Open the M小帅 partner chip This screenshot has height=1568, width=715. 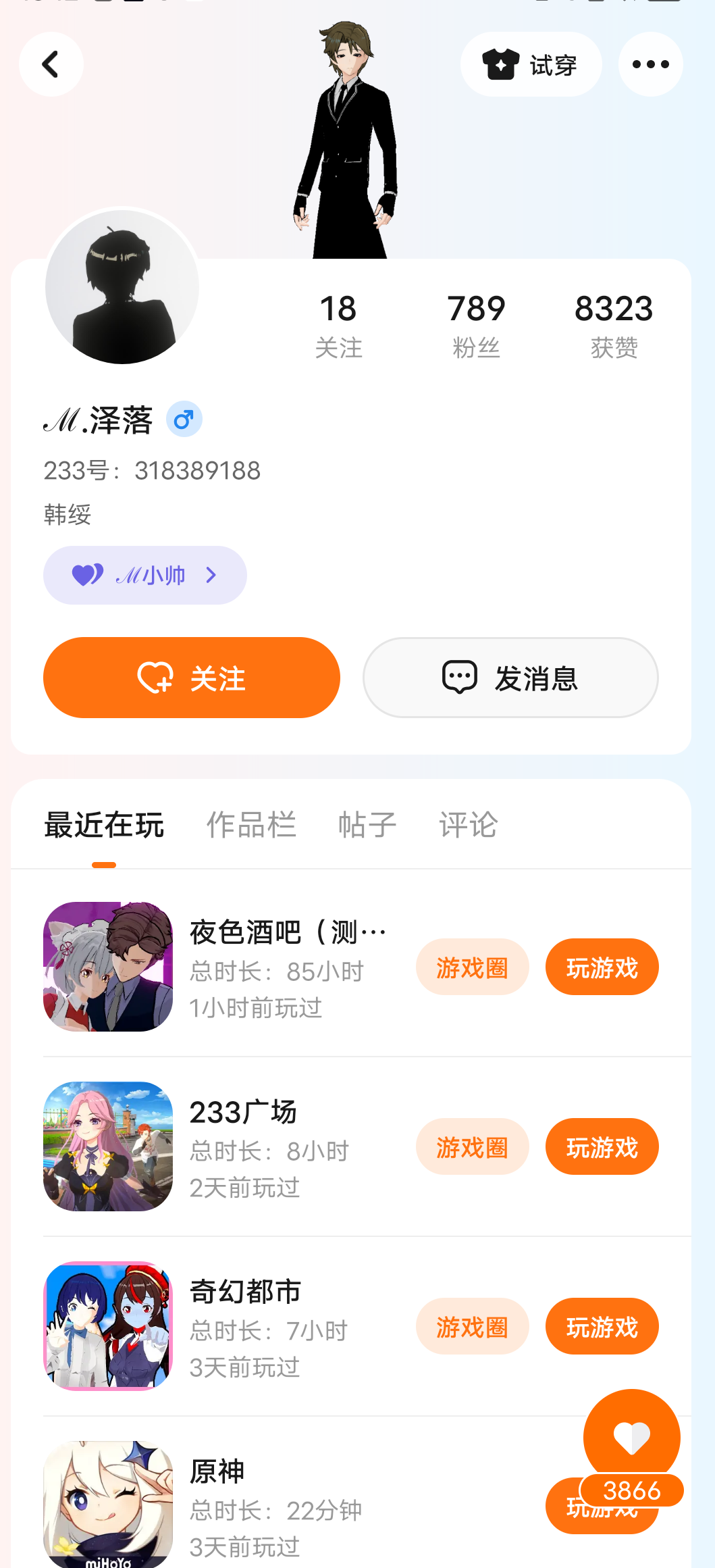click(x=144, y=575)
